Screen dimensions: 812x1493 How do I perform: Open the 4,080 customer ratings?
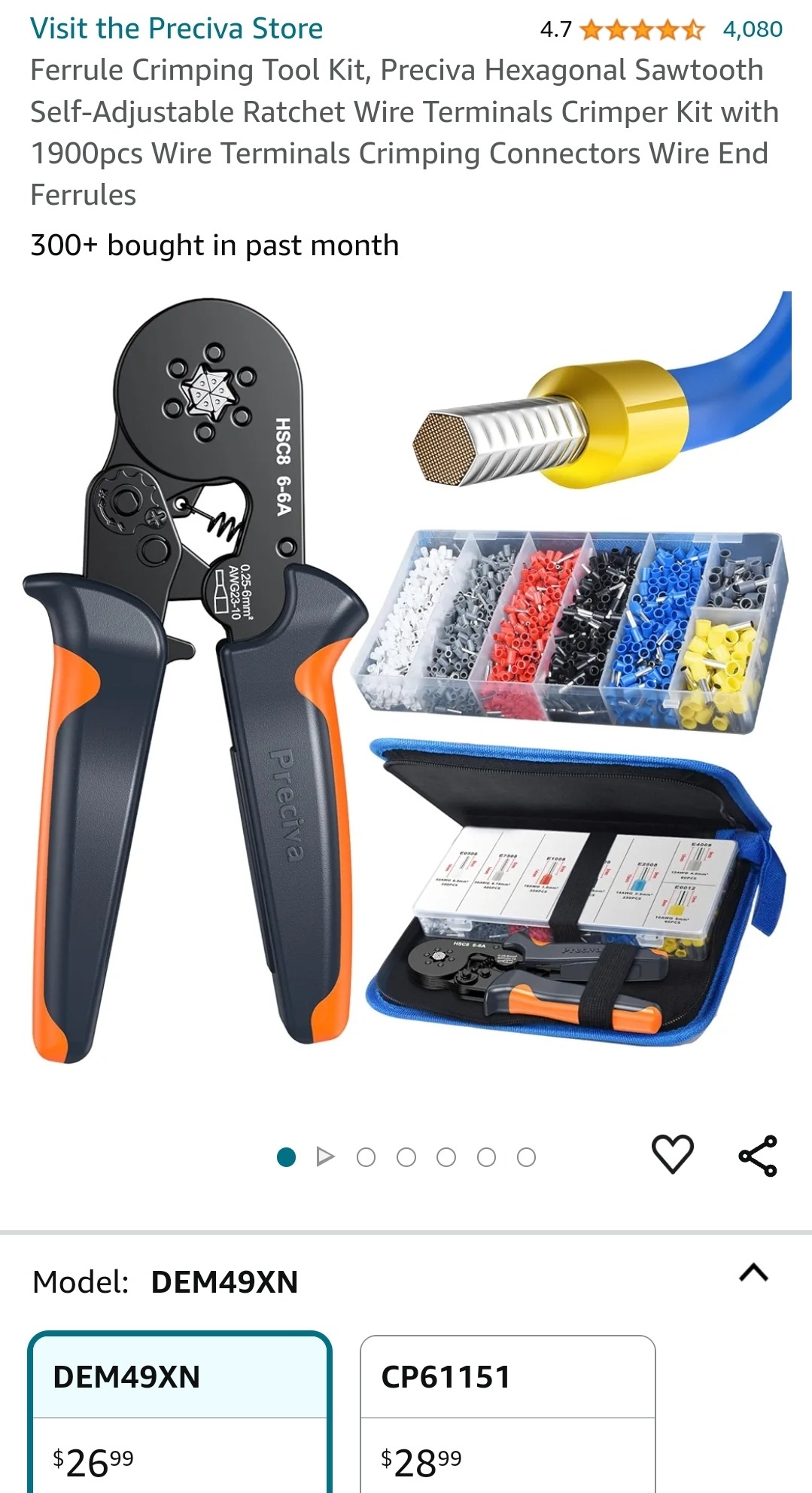pos(752,29)
